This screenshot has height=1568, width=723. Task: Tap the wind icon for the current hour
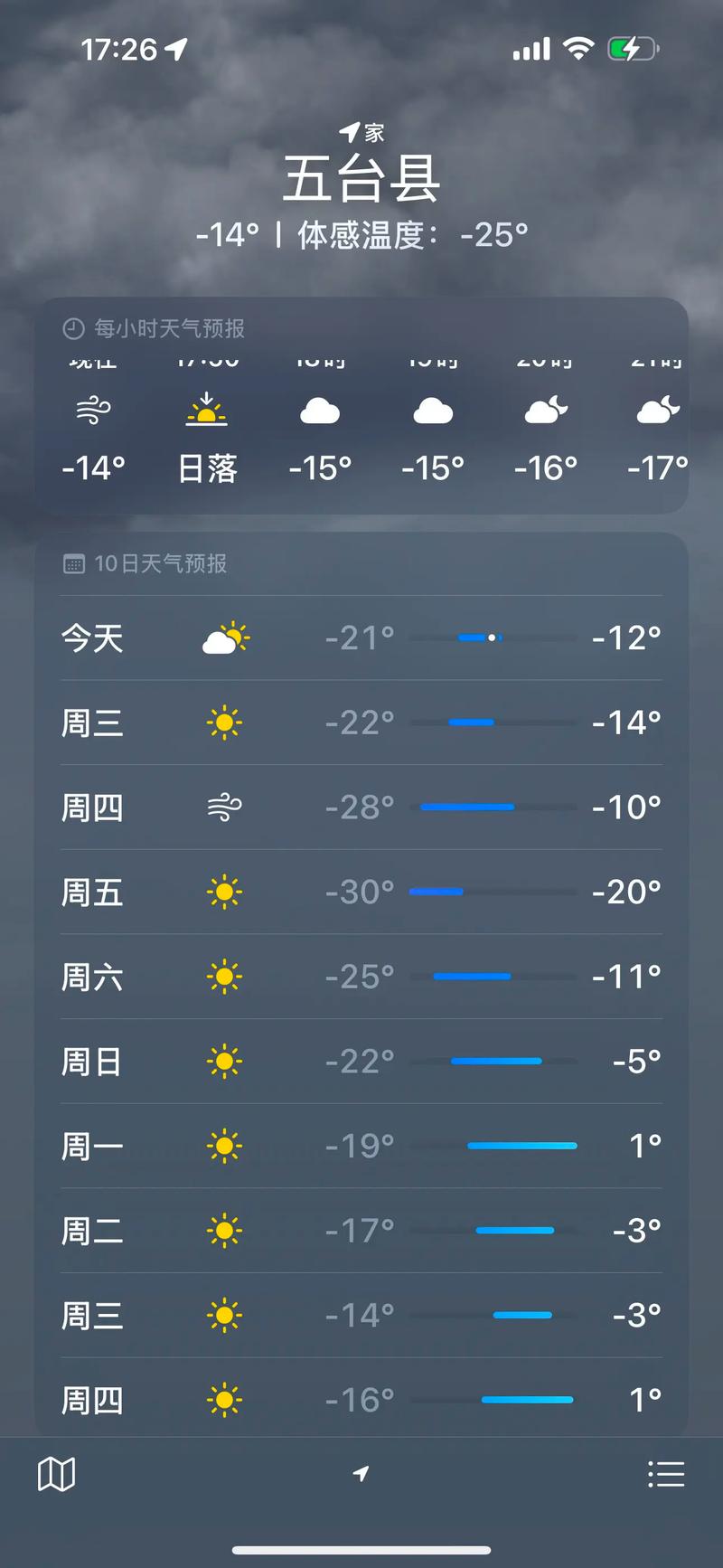(x=91, y=412)
